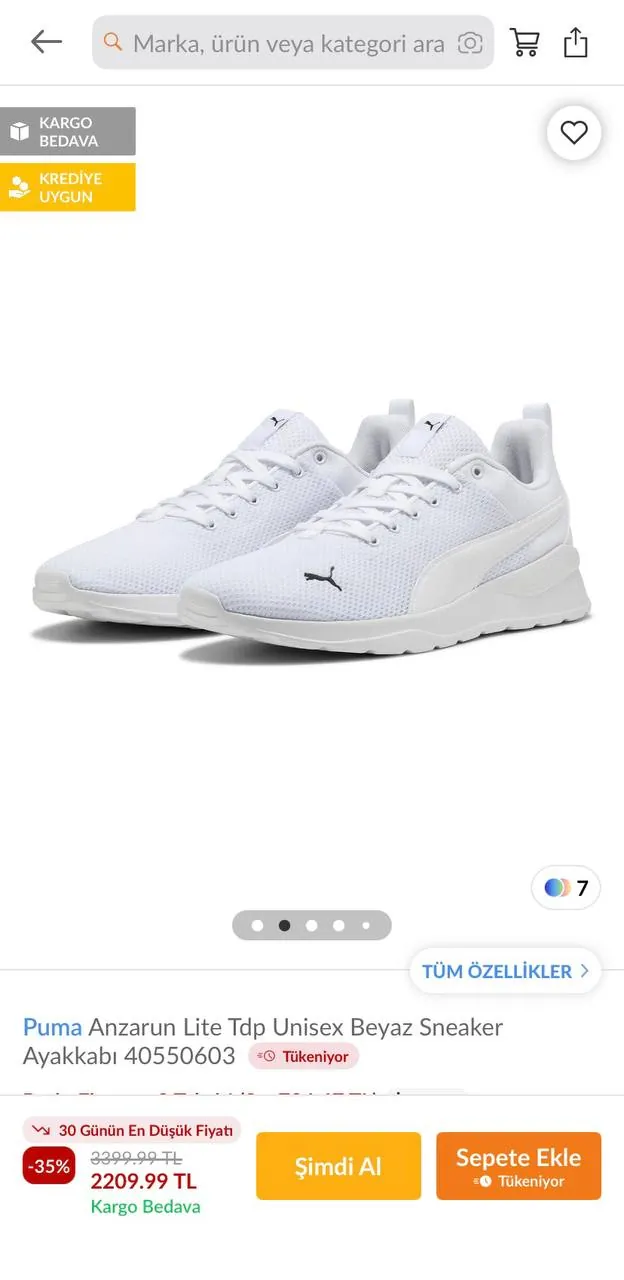The image size is (624, 1280).
Task: Share this Puma sneaker product
Action: (576, 42)
